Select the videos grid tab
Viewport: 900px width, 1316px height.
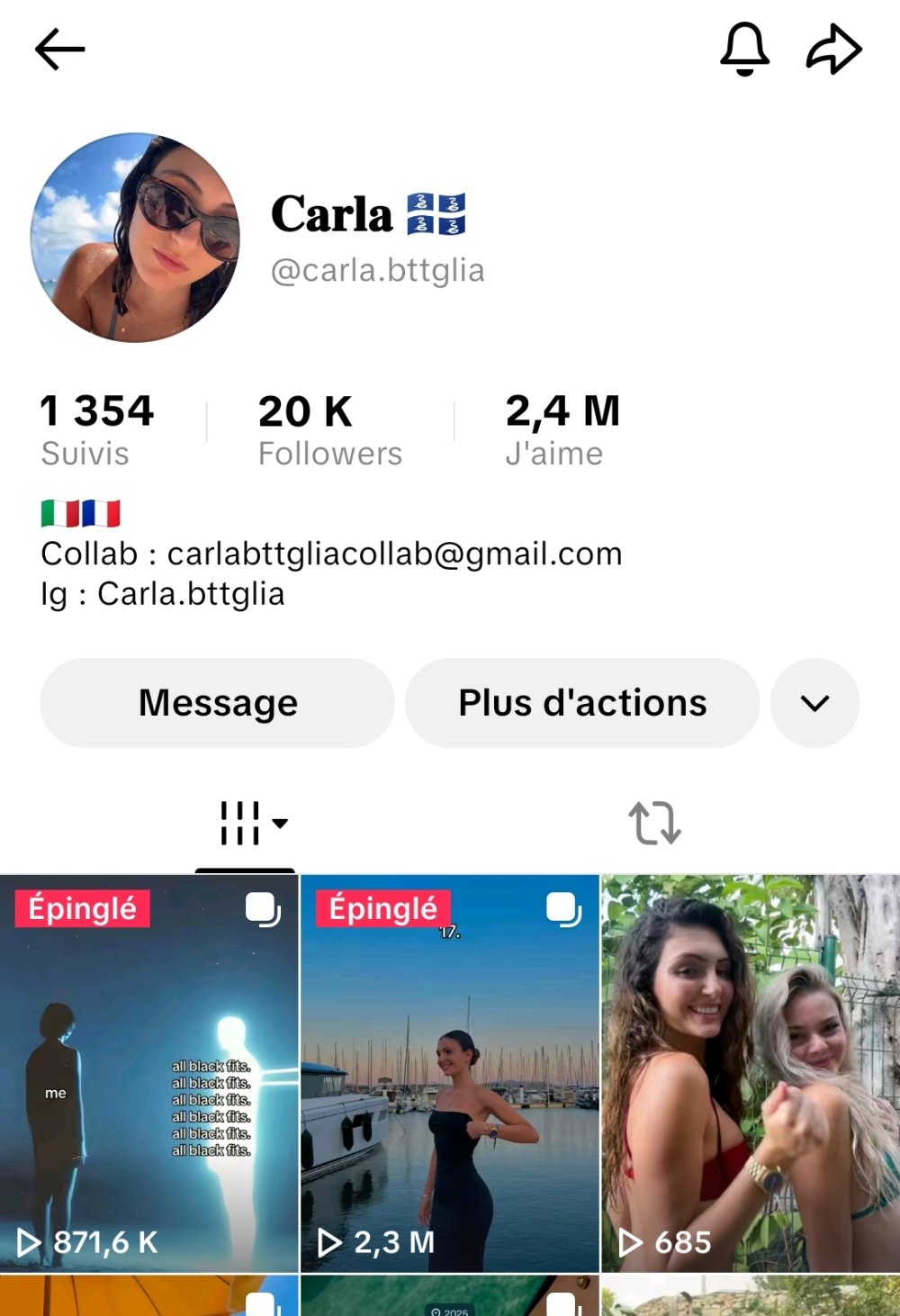245,823
